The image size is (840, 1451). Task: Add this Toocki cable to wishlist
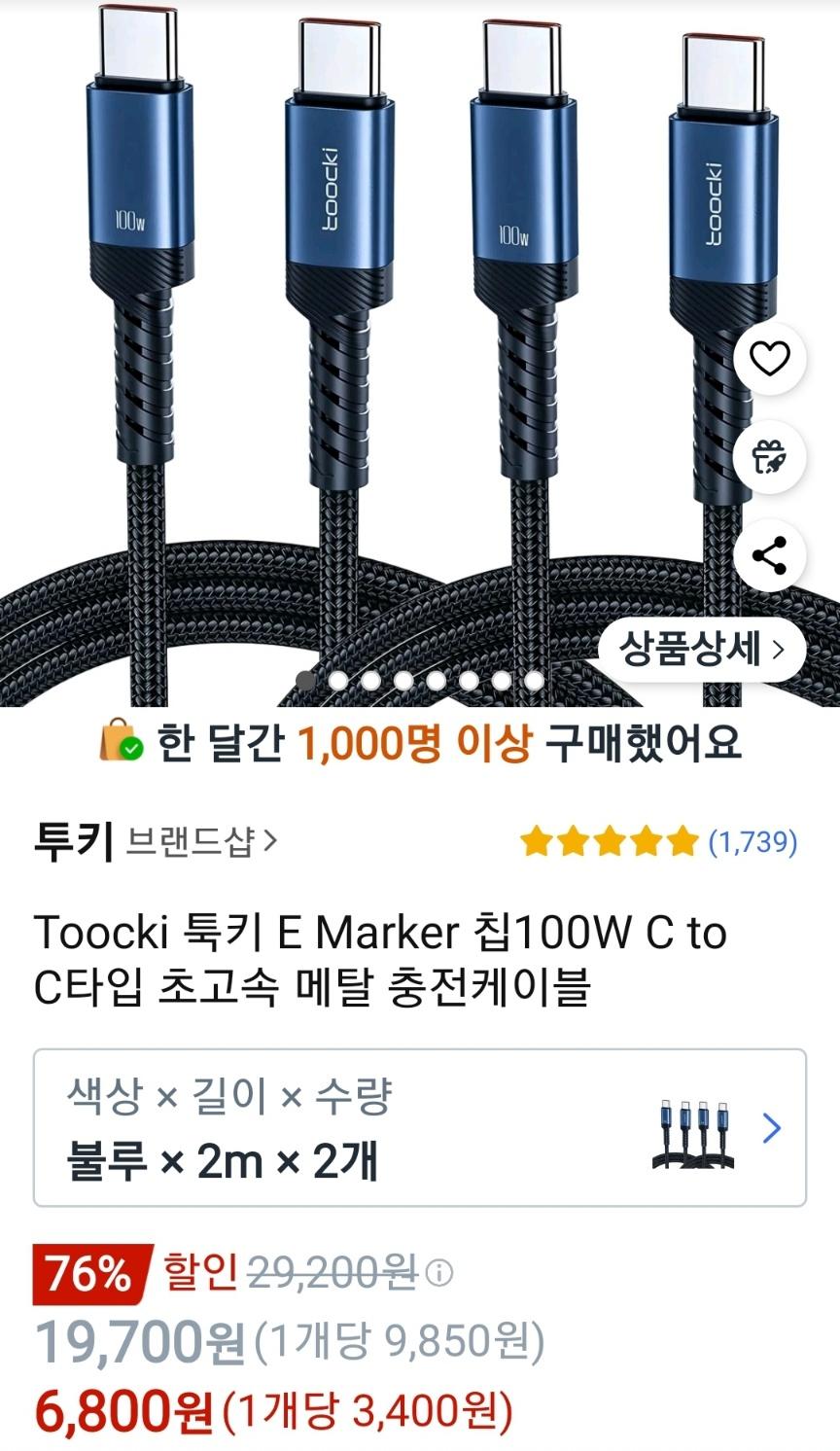point(770,360)
